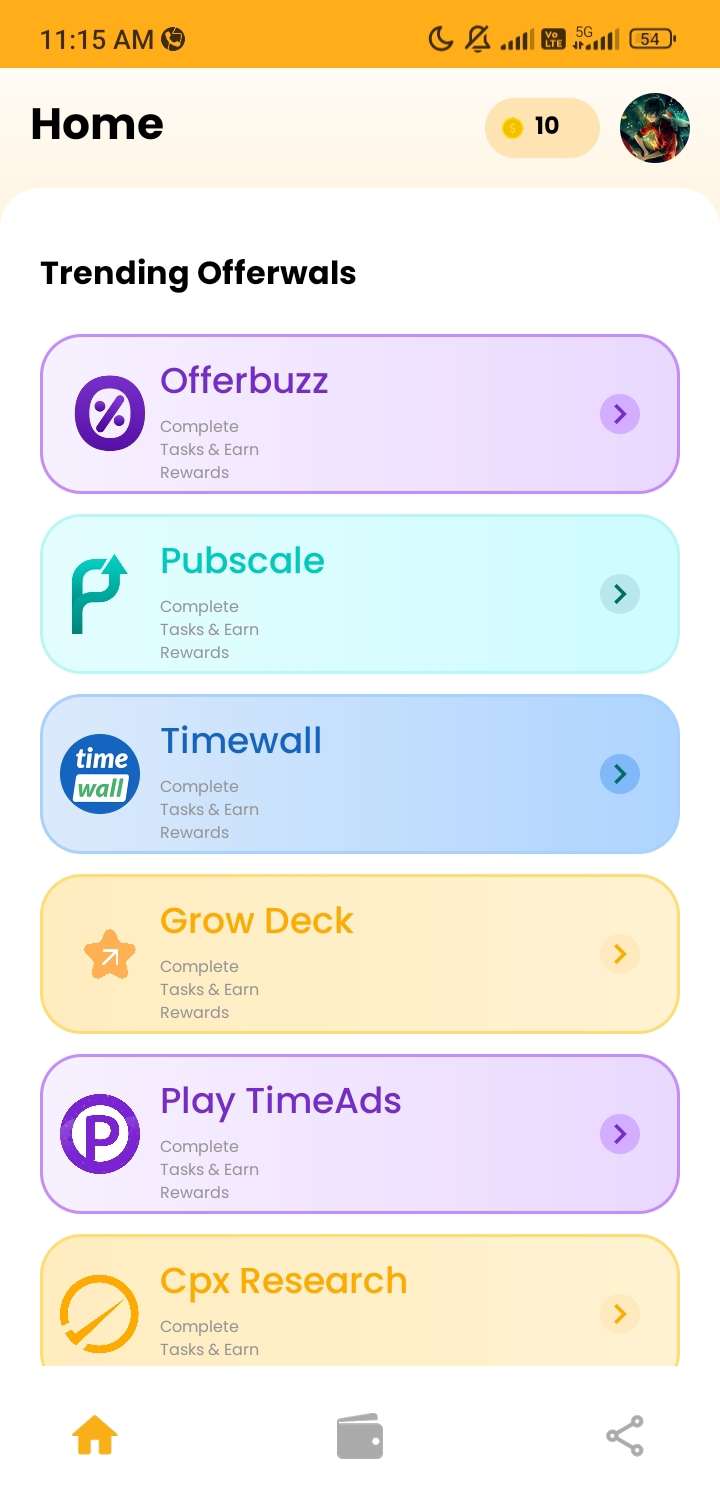Tap the Play TimeAds offerwall card
The width and height of the screenshot is (720, 1489).
[x=360, y=1134]
